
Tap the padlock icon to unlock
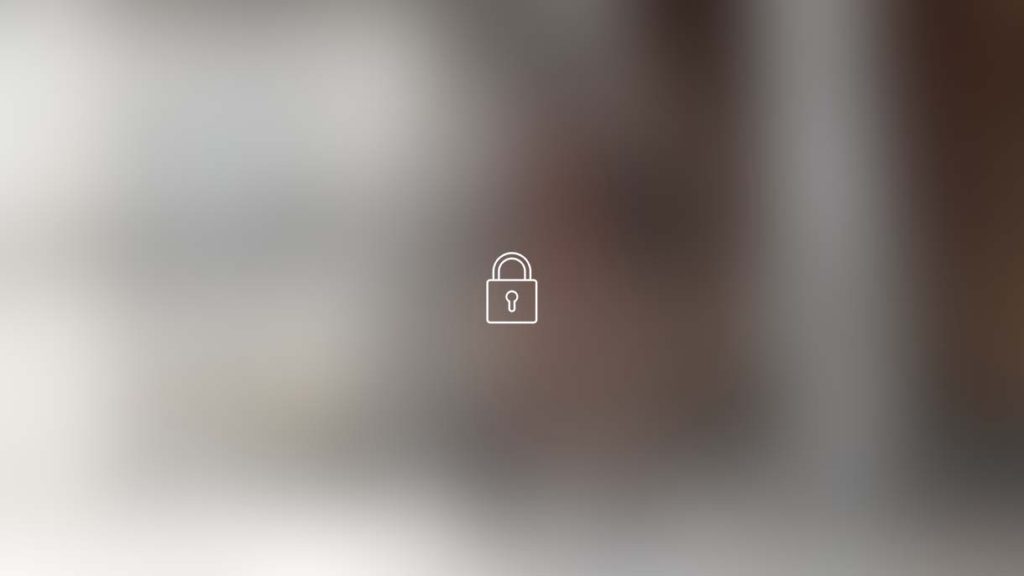(511, 289)
